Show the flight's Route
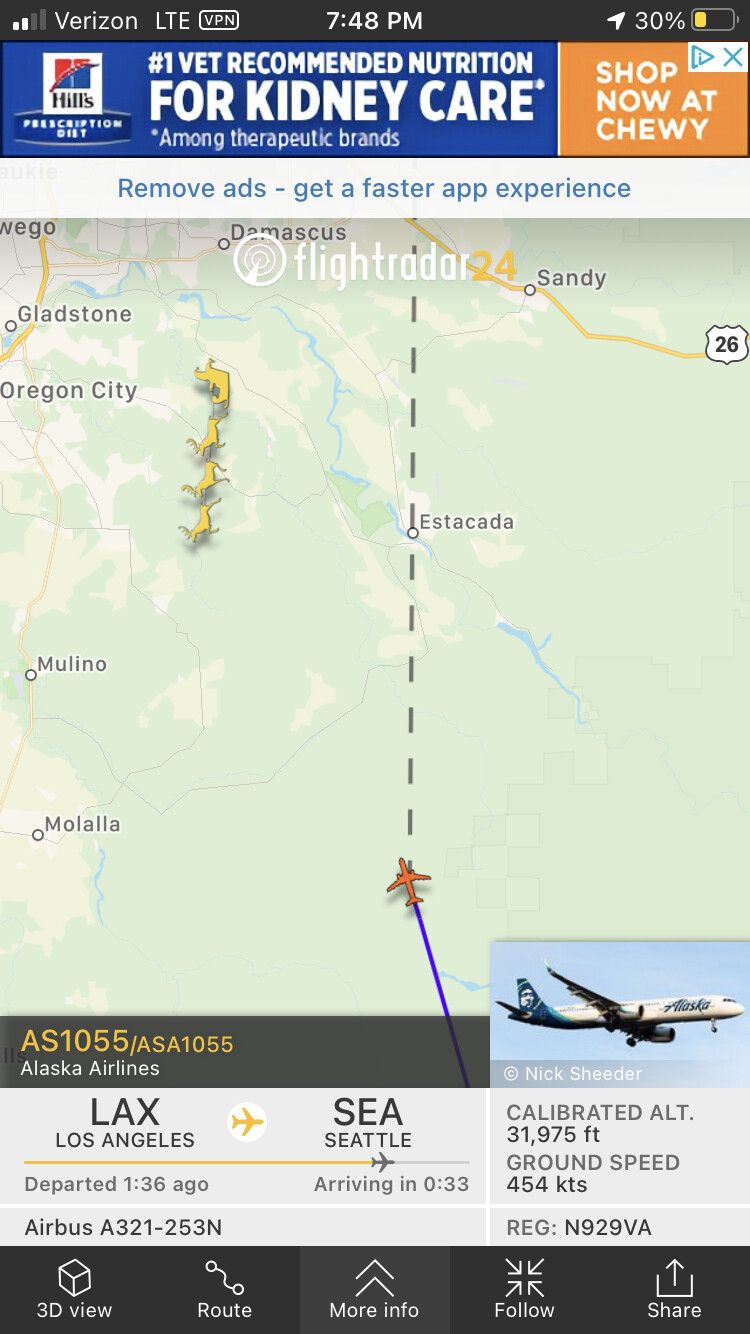750x1334 pixels. click(225, 1290)
